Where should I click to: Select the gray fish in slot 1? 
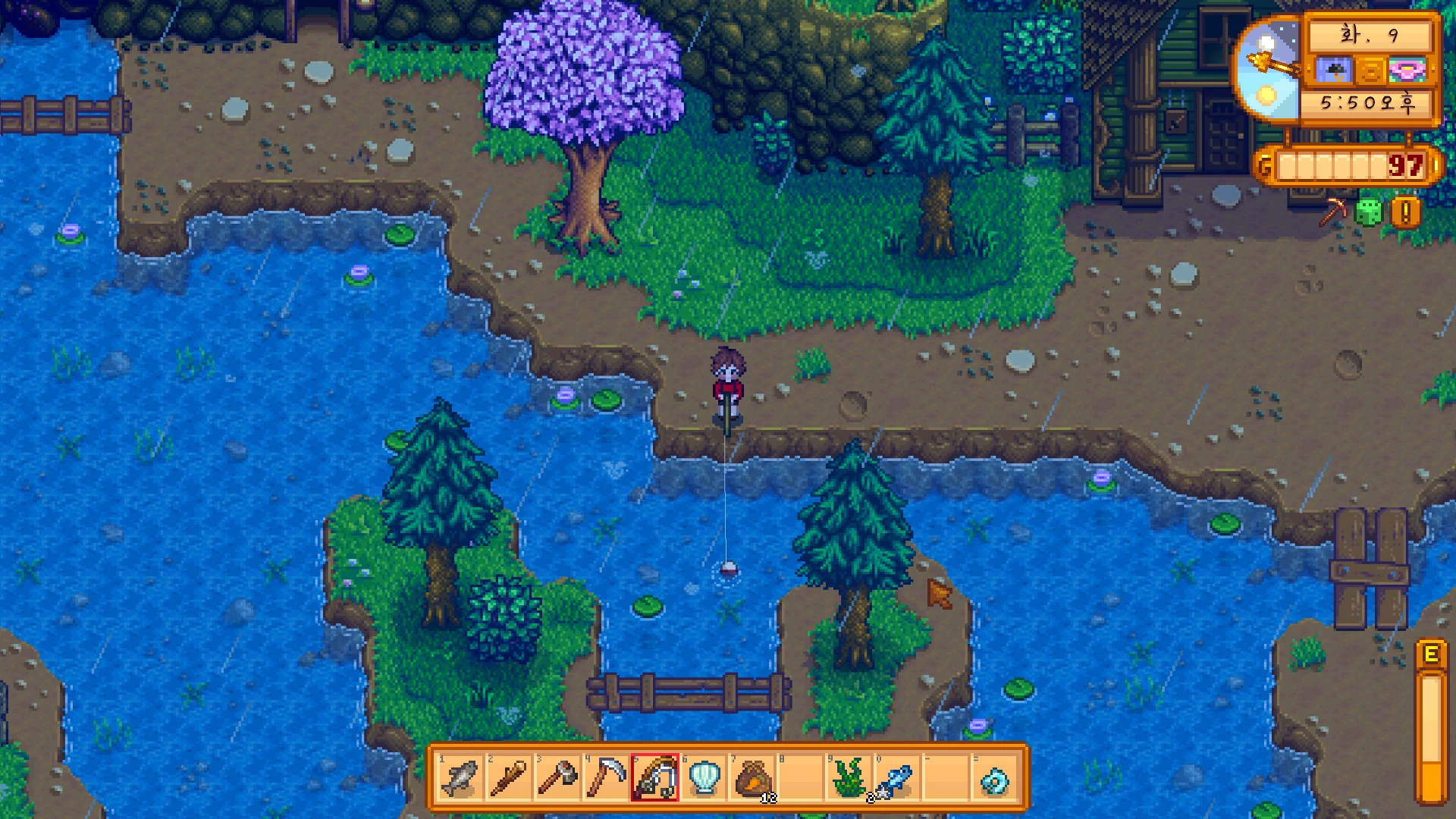[x=461, y=778]
